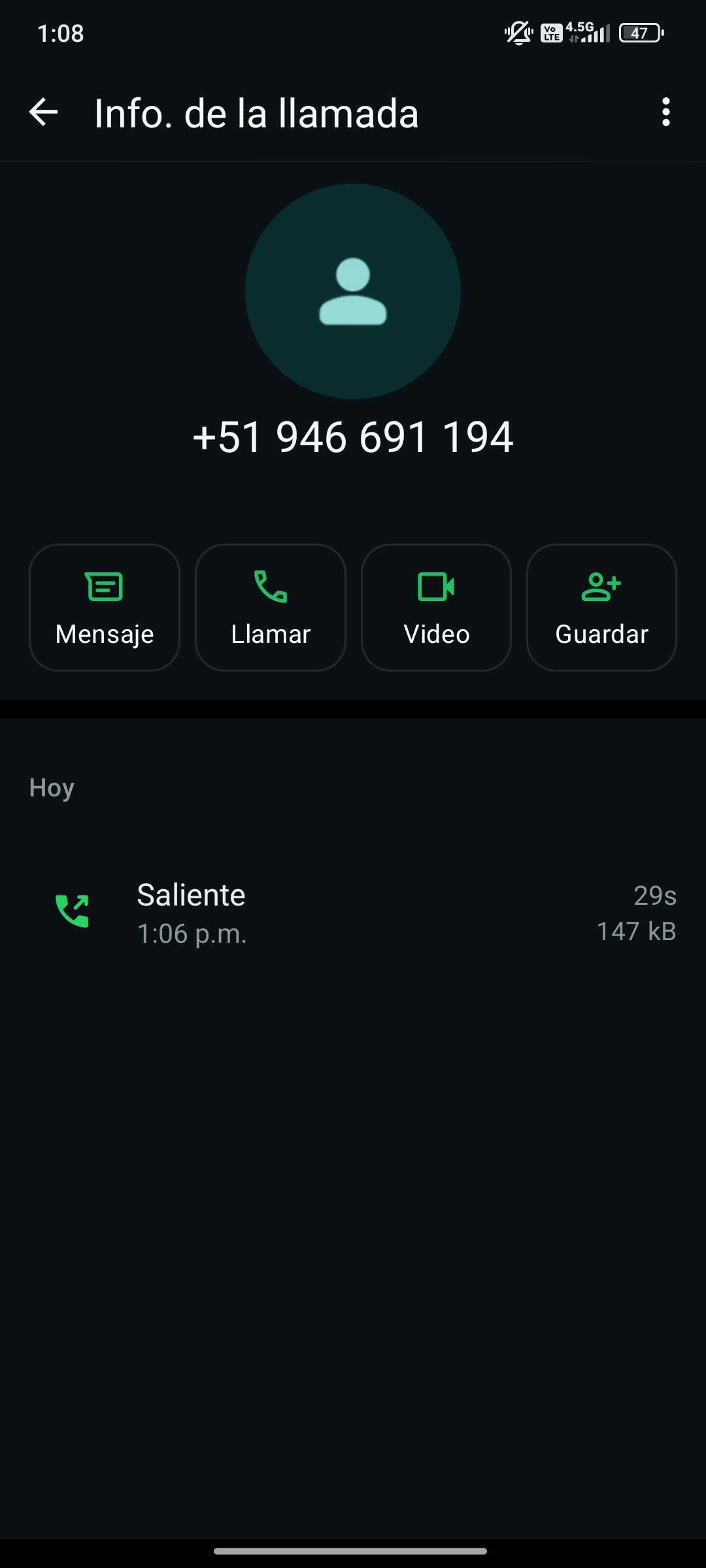The image size is (706, 1568).
Task: Open the three-dot overflow menu
Action: click(x=665, y=112)
